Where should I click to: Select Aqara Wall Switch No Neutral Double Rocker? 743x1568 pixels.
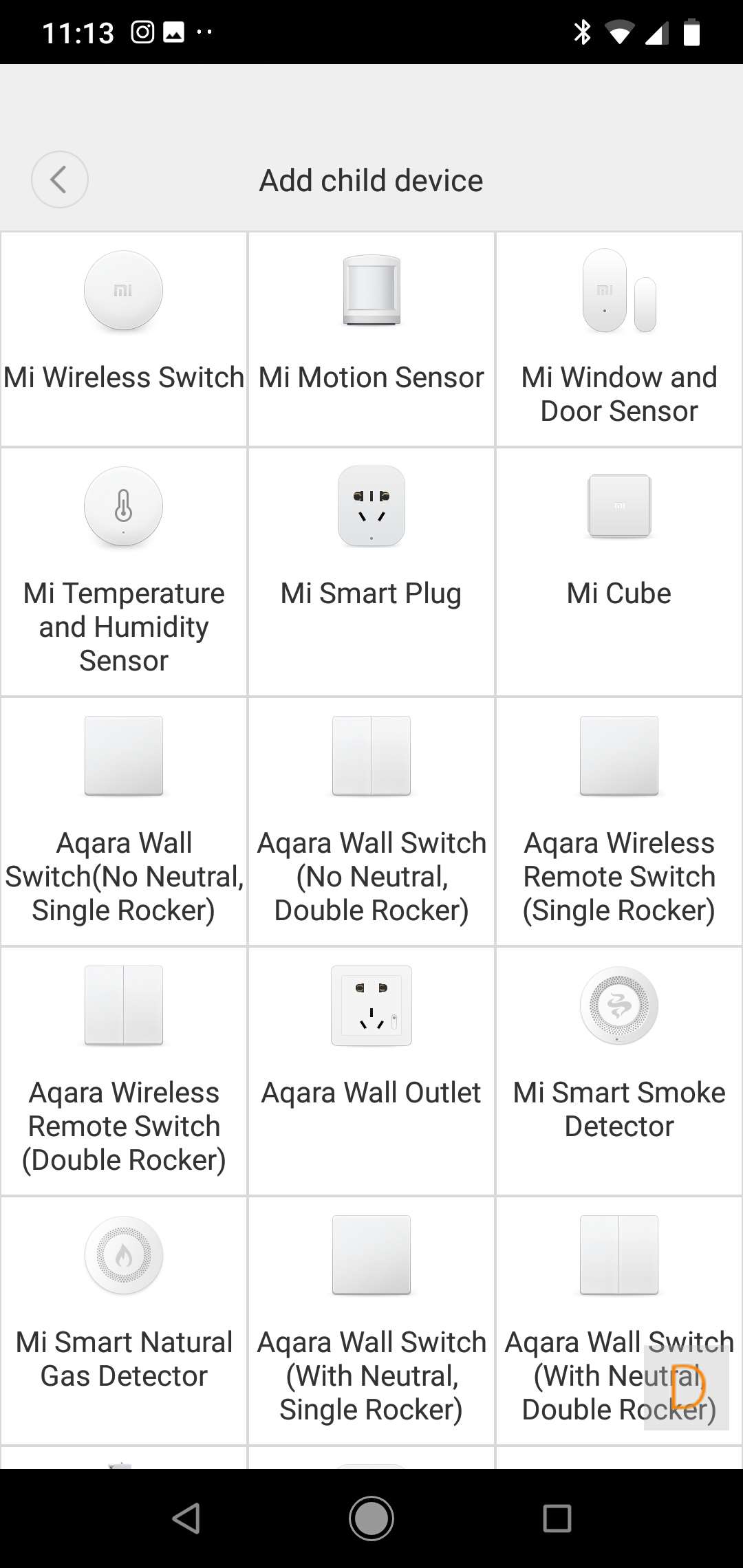pyautogui.click(x=371, y=821)
